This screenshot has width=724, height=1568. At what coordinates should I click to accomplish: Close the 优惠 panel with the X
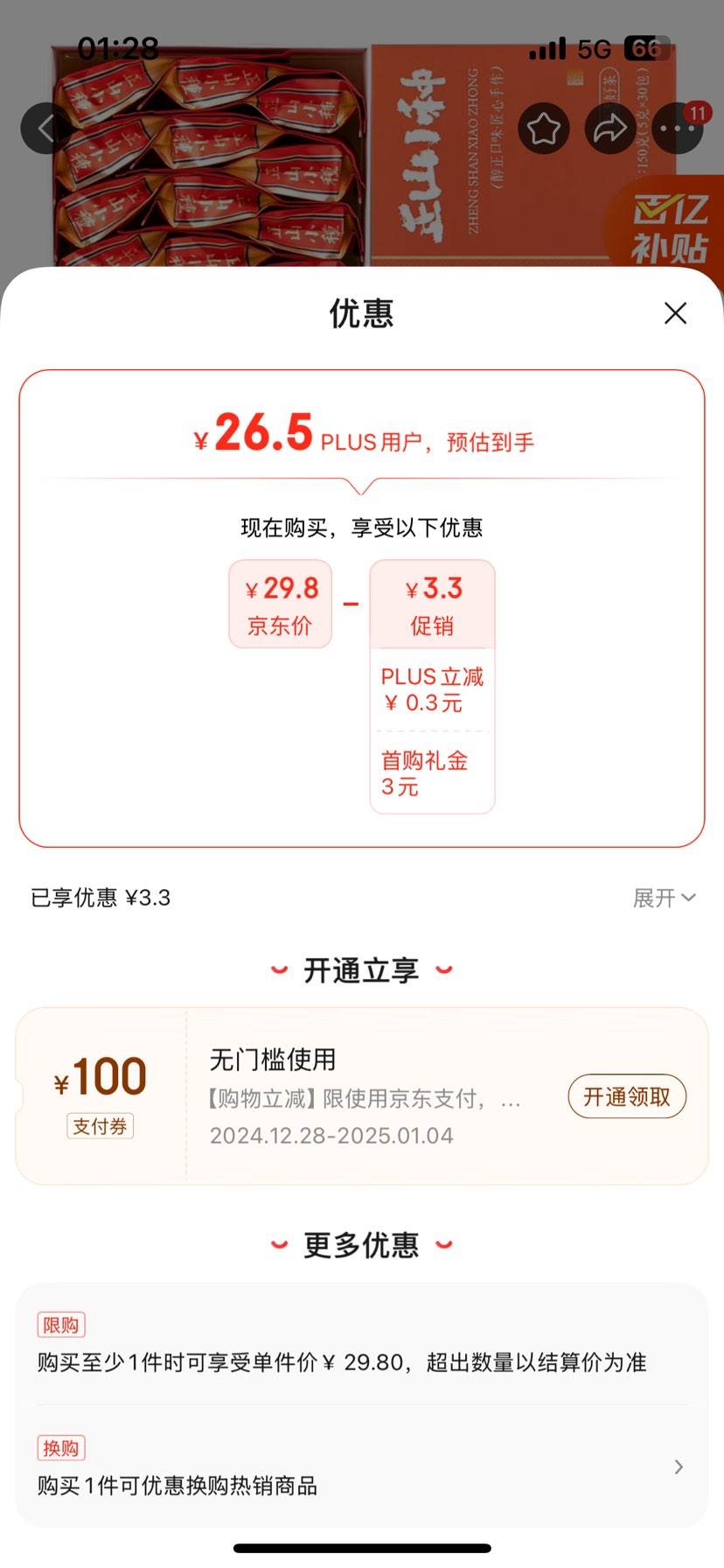pyautogui.click(x=675, y=313)
